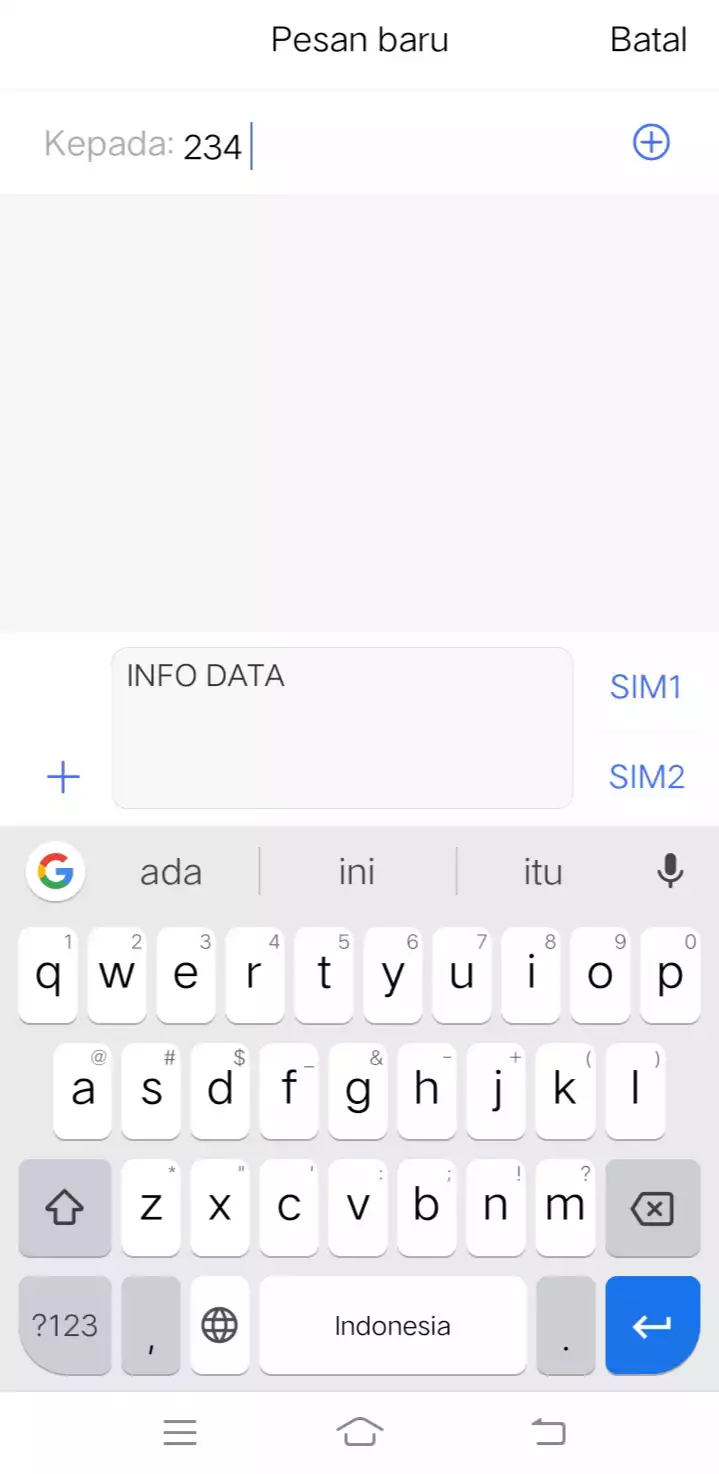Hit the backspace key
This screenshot has height=1474, width=719.
pyautogui.click(x=652, y=1209)
